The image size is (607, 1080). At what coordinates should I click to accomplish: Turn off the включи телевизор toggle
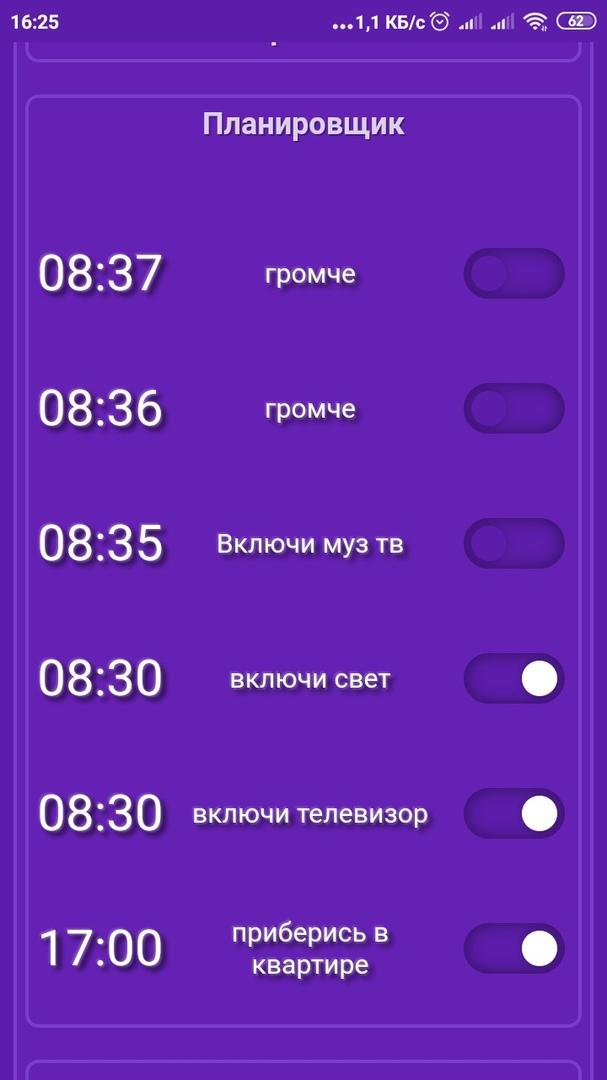coord(514,813)
